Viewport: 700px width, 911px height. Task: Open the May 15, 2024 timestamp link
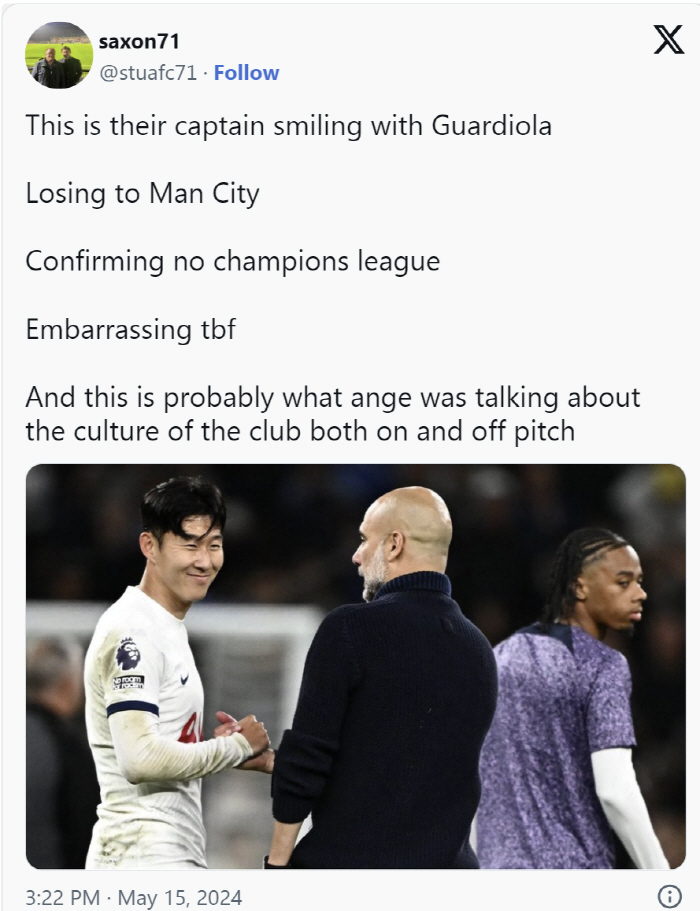[x=134, y=897]
